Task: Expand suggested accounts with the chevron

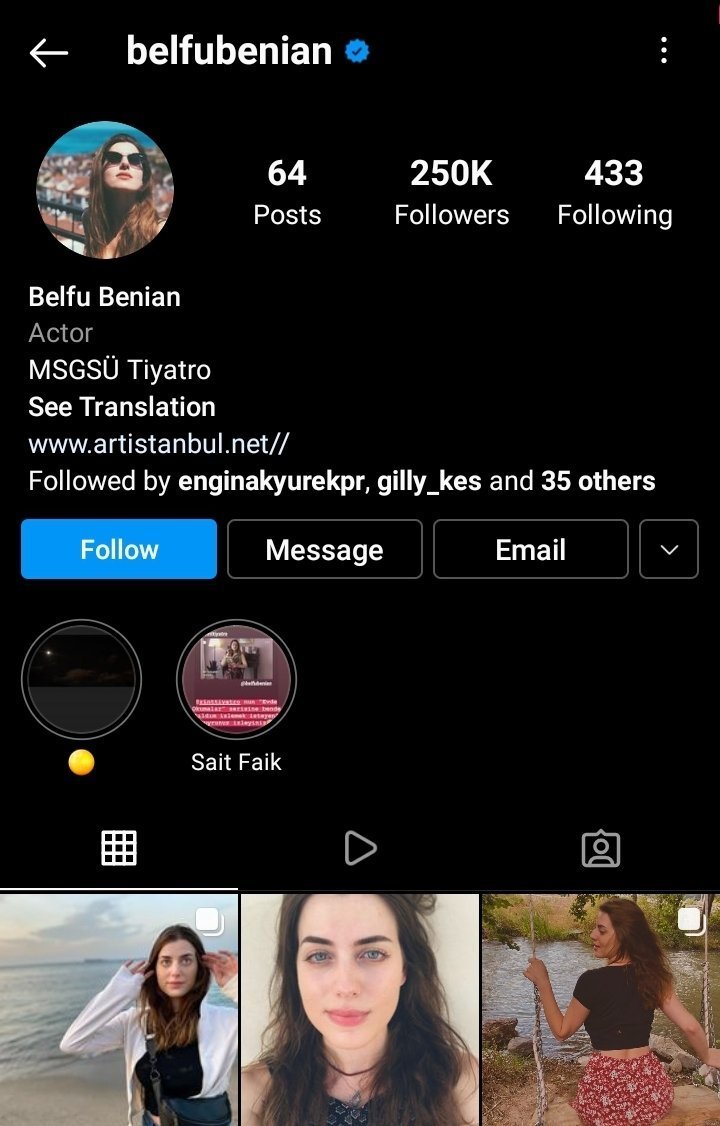Action: tap(669, 549)
